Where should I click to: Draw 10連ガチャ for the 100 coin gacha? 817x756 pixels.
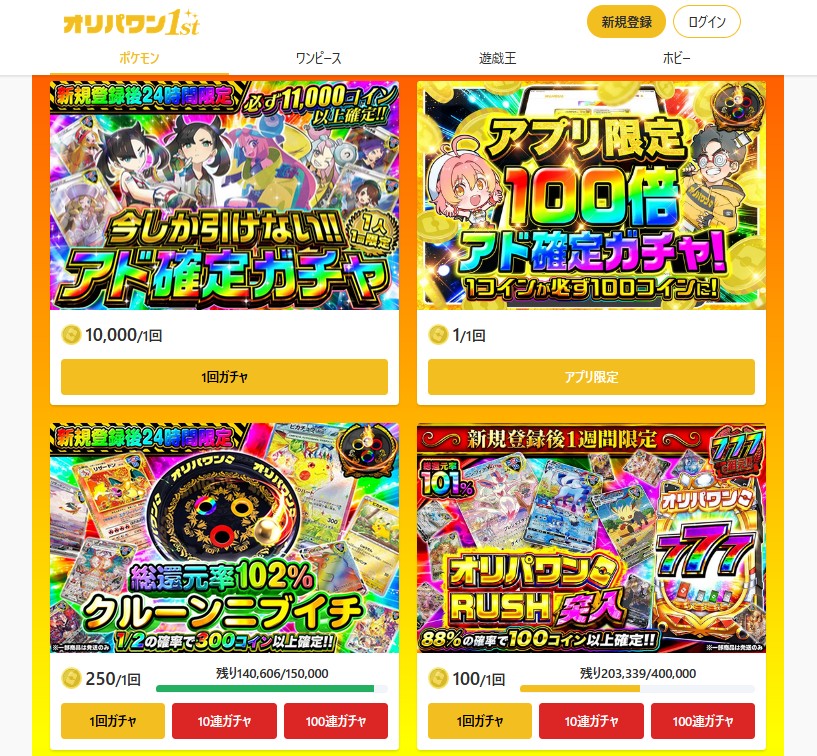pos(591,720)
